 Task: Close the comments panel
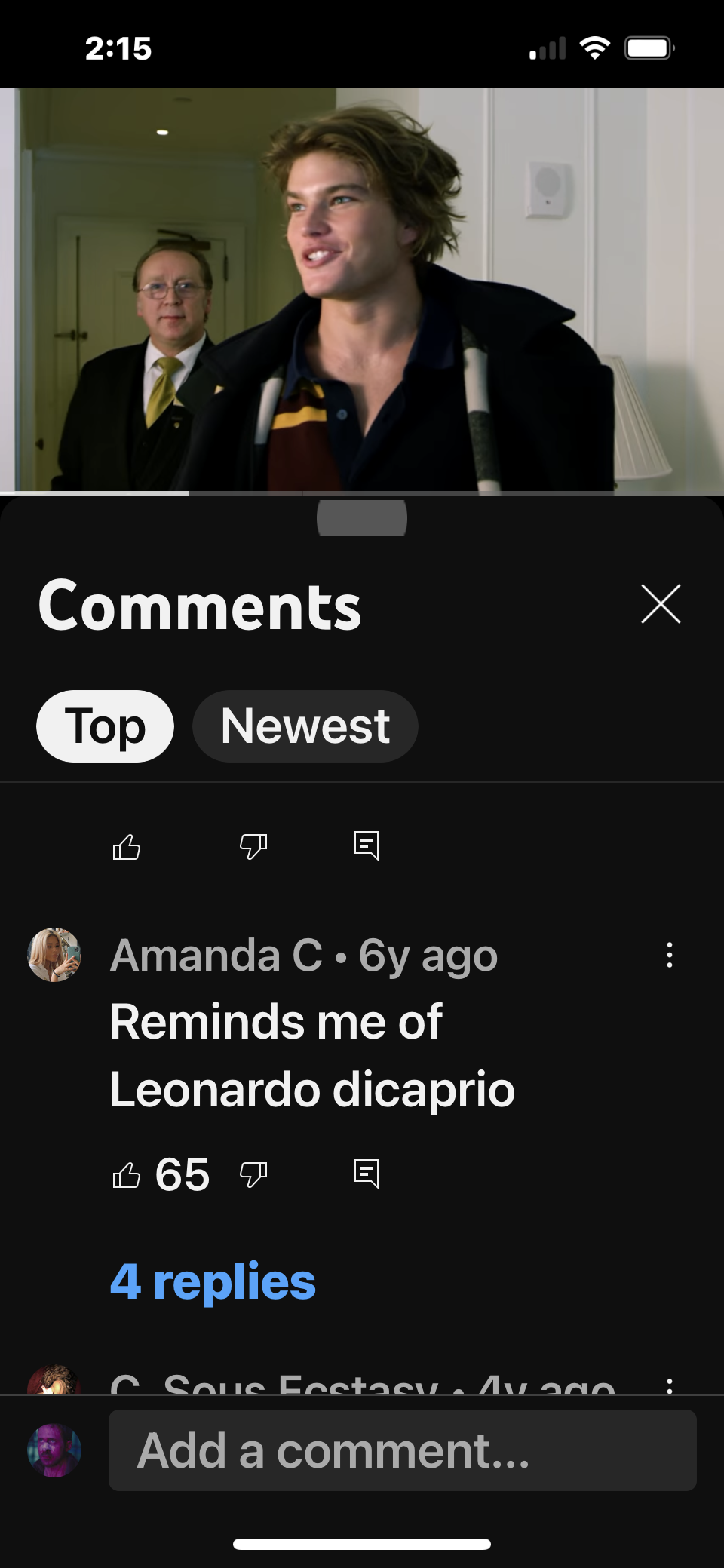(661, 604)
